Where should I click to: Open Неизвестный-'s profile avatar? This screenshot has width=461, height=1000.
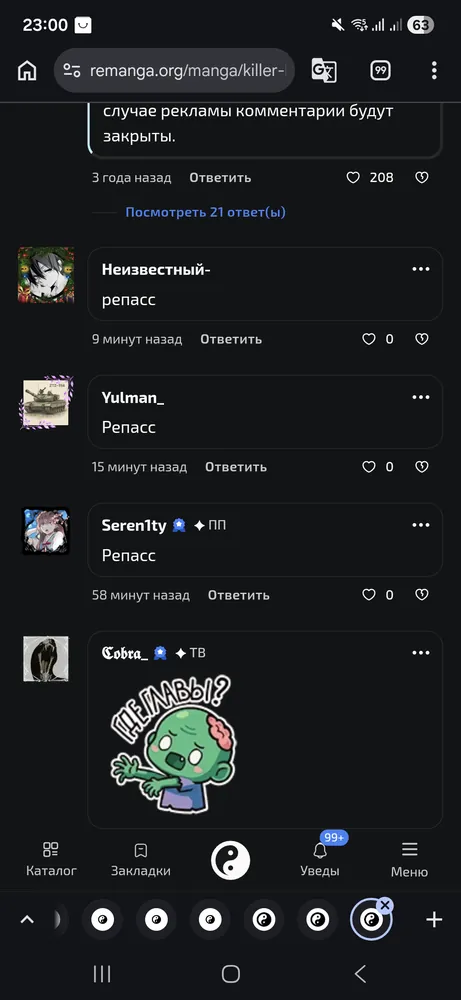pos(46,275)
